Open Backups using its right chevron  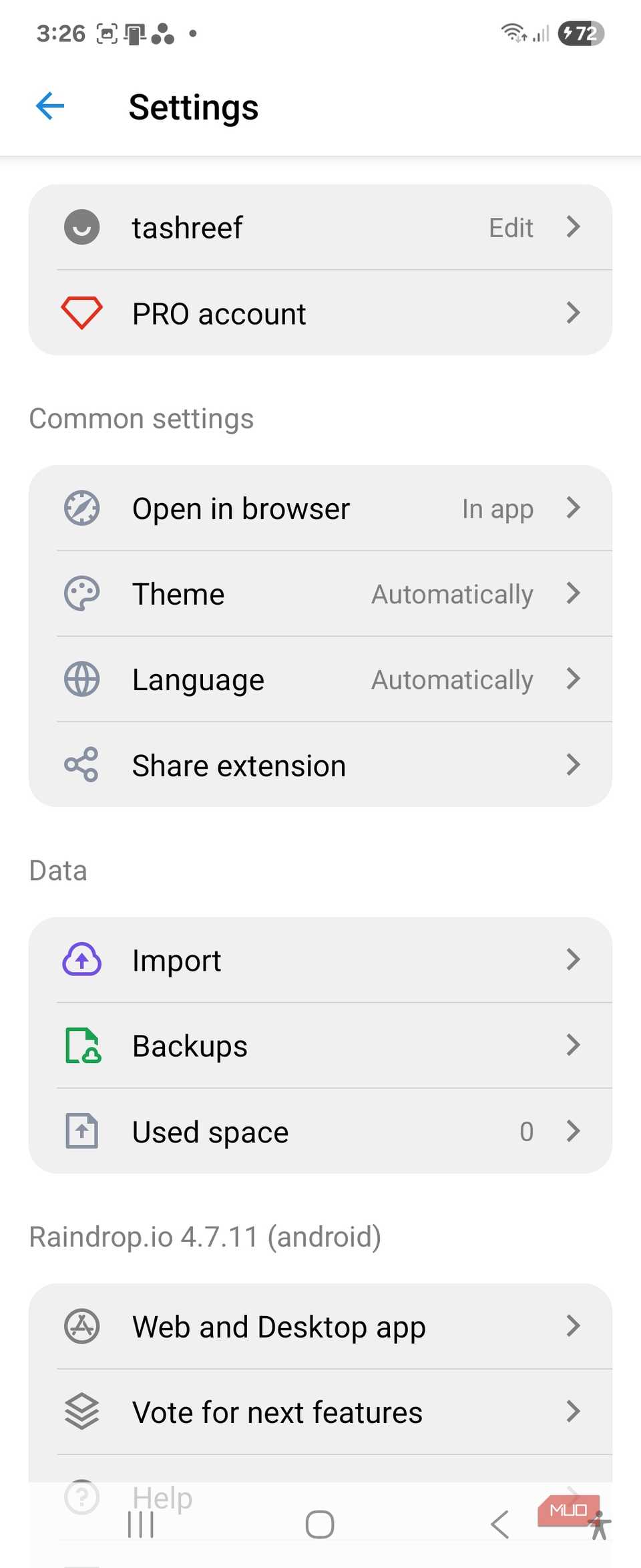[x=573, y=1046]
